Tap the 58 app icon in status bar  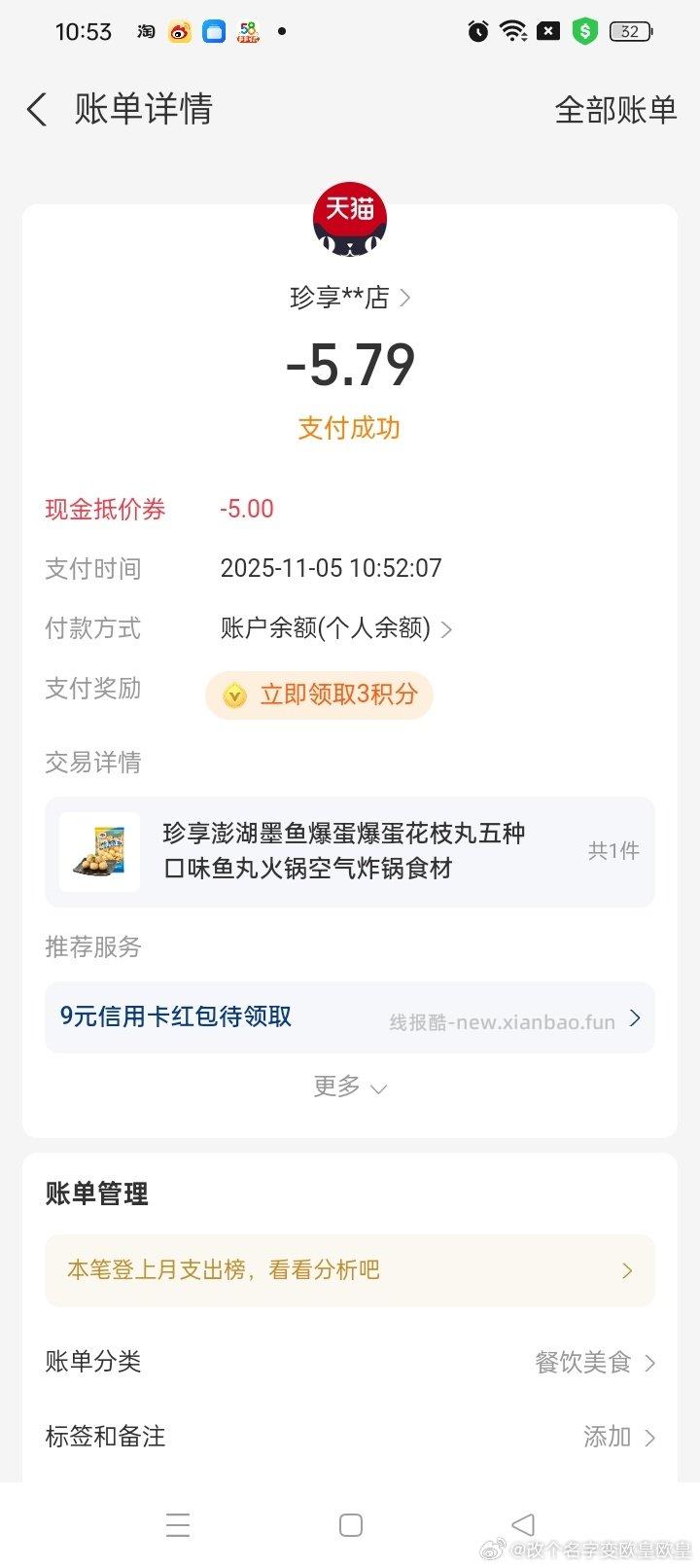[248, 31]
